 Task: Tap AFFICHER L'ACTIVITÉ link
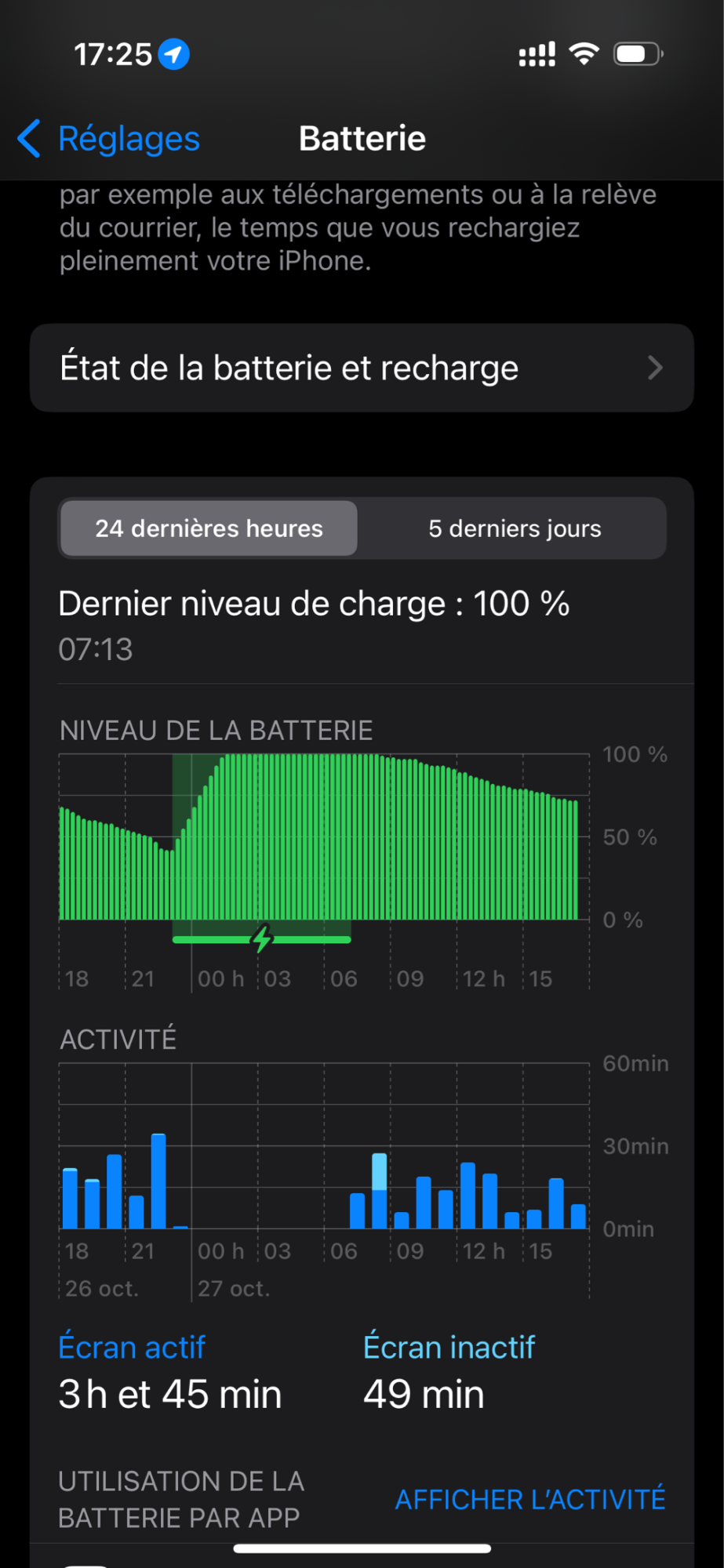tap(530, 1499)
